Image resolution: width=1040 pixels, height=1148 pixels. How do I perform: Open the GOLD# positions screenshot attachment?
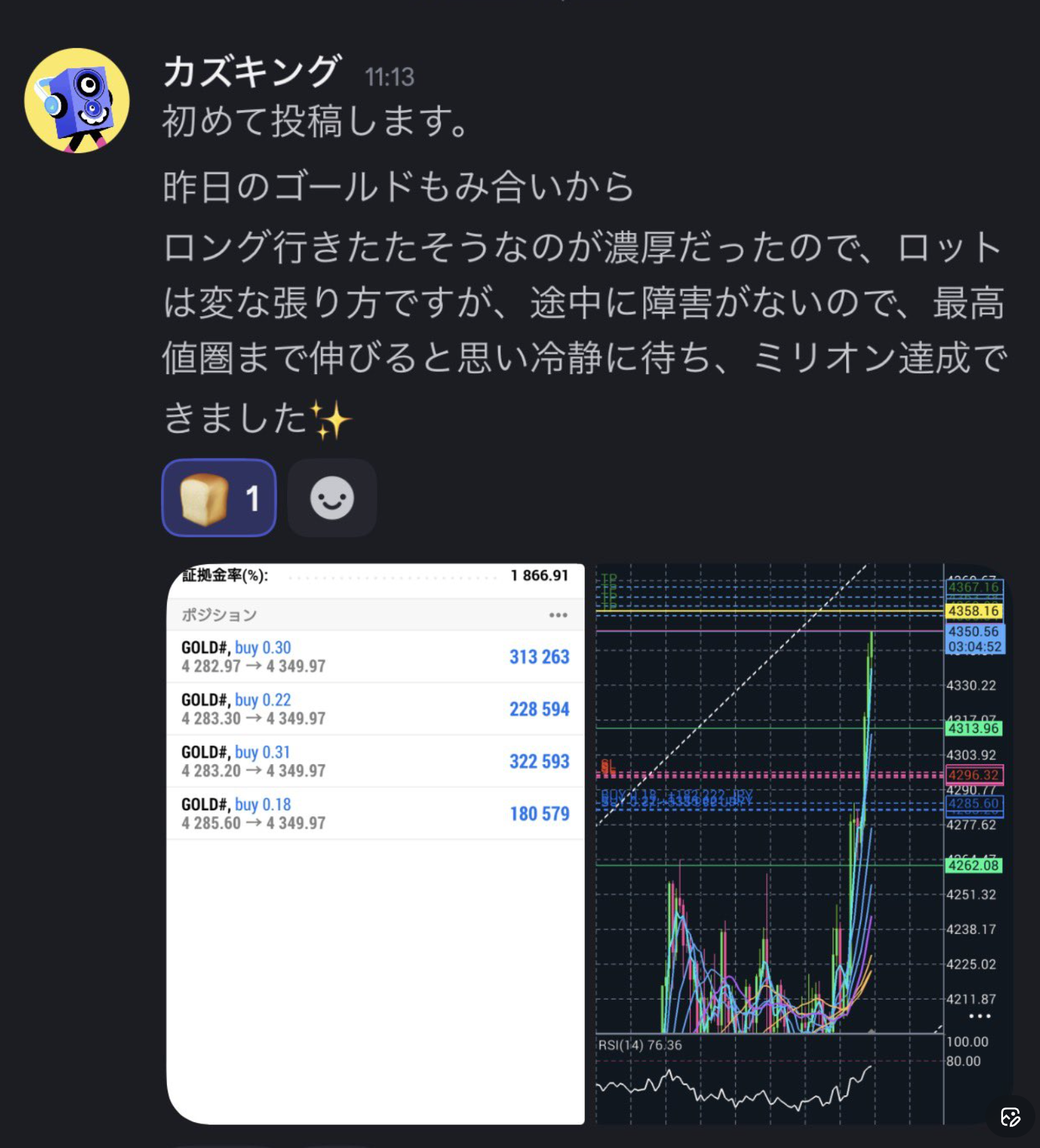375,843
